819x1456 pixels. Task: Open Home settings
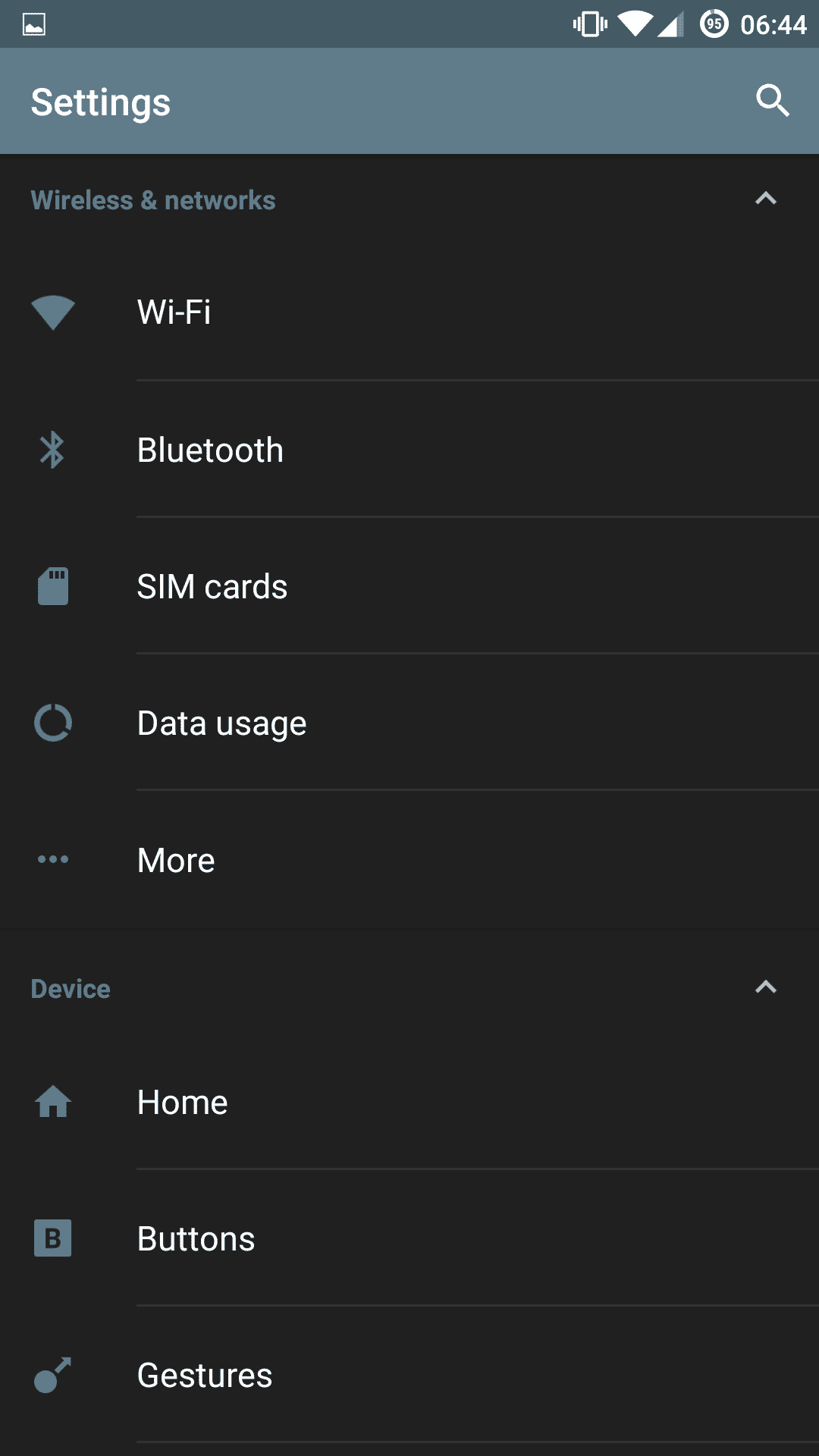click(409, 1102)
